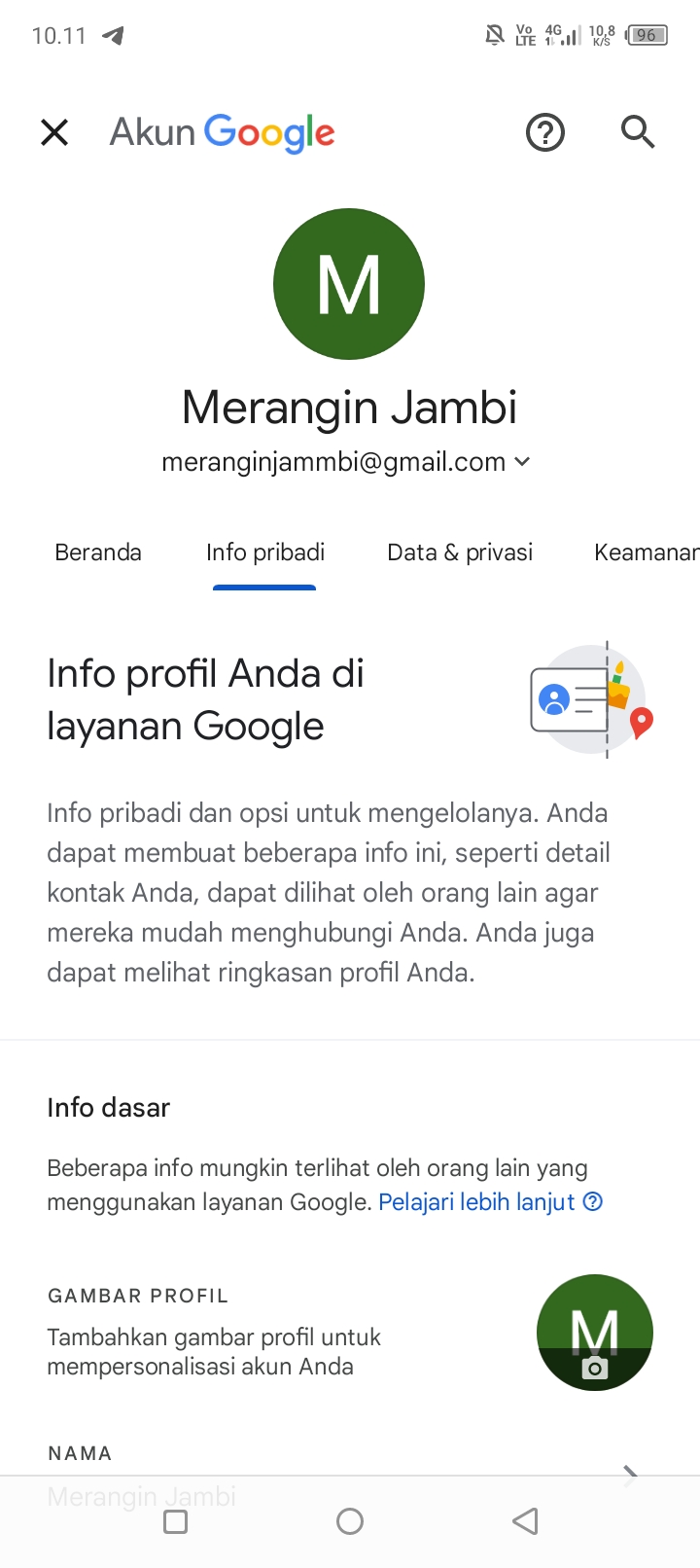700x1568 pixels.
Task: Close the Akun Google screen
Action: 54,132
